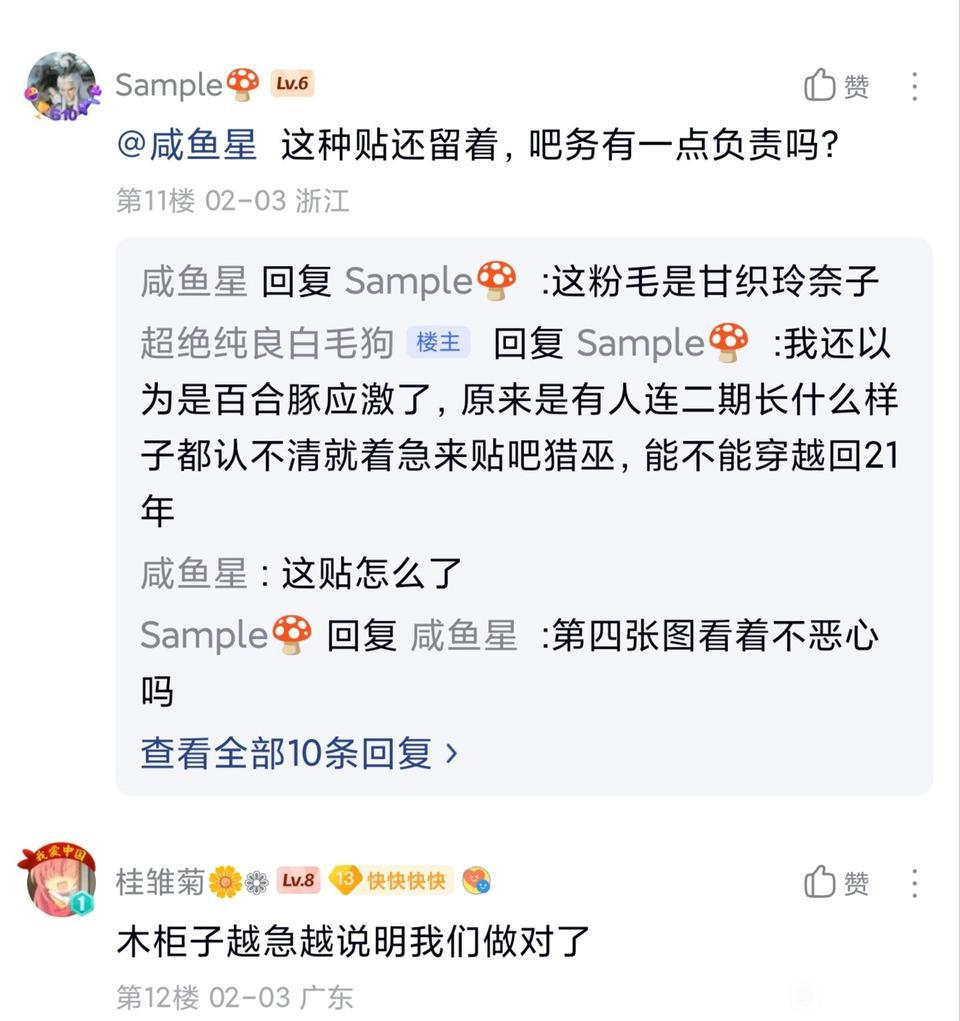Like Sample's comment on floor 11
960x1021 pixels.
pos(836,85)
